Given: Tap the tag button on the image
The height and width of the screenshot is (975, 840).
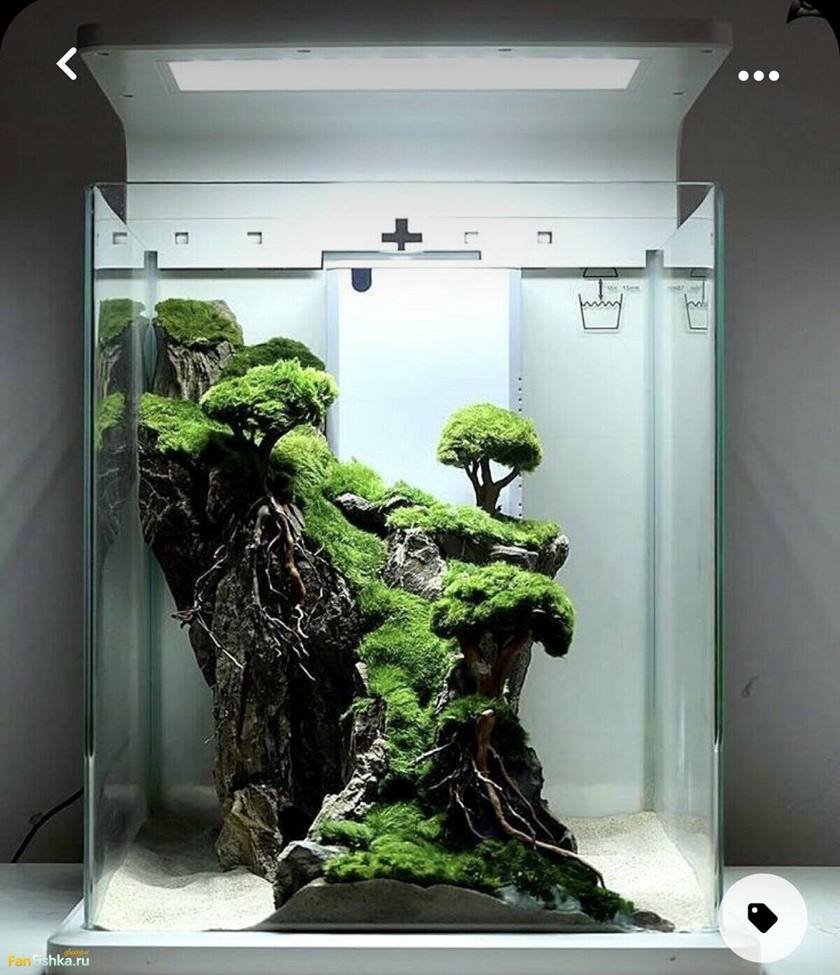Looking at the screenshot, I should tap(762, 918).
